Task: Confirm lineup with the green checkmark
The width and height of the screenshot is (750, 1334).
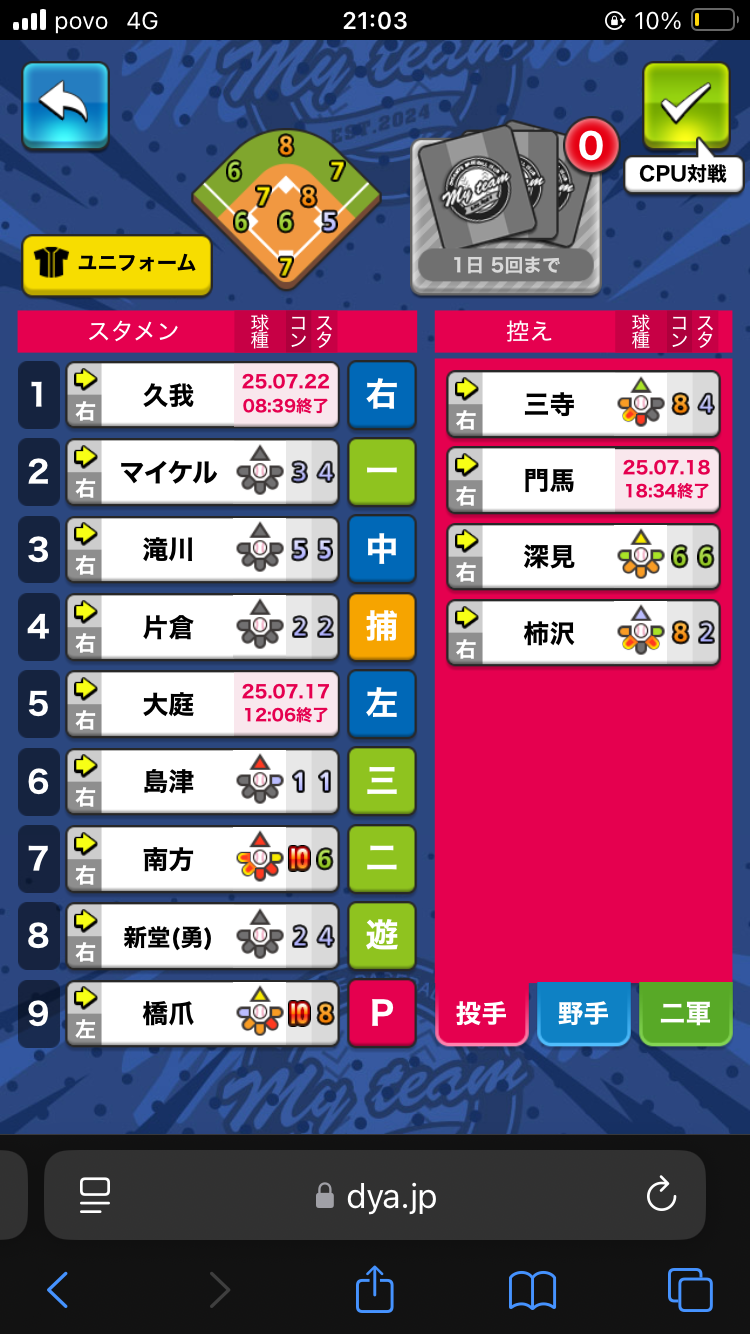Action: click(x=686, y=105)
